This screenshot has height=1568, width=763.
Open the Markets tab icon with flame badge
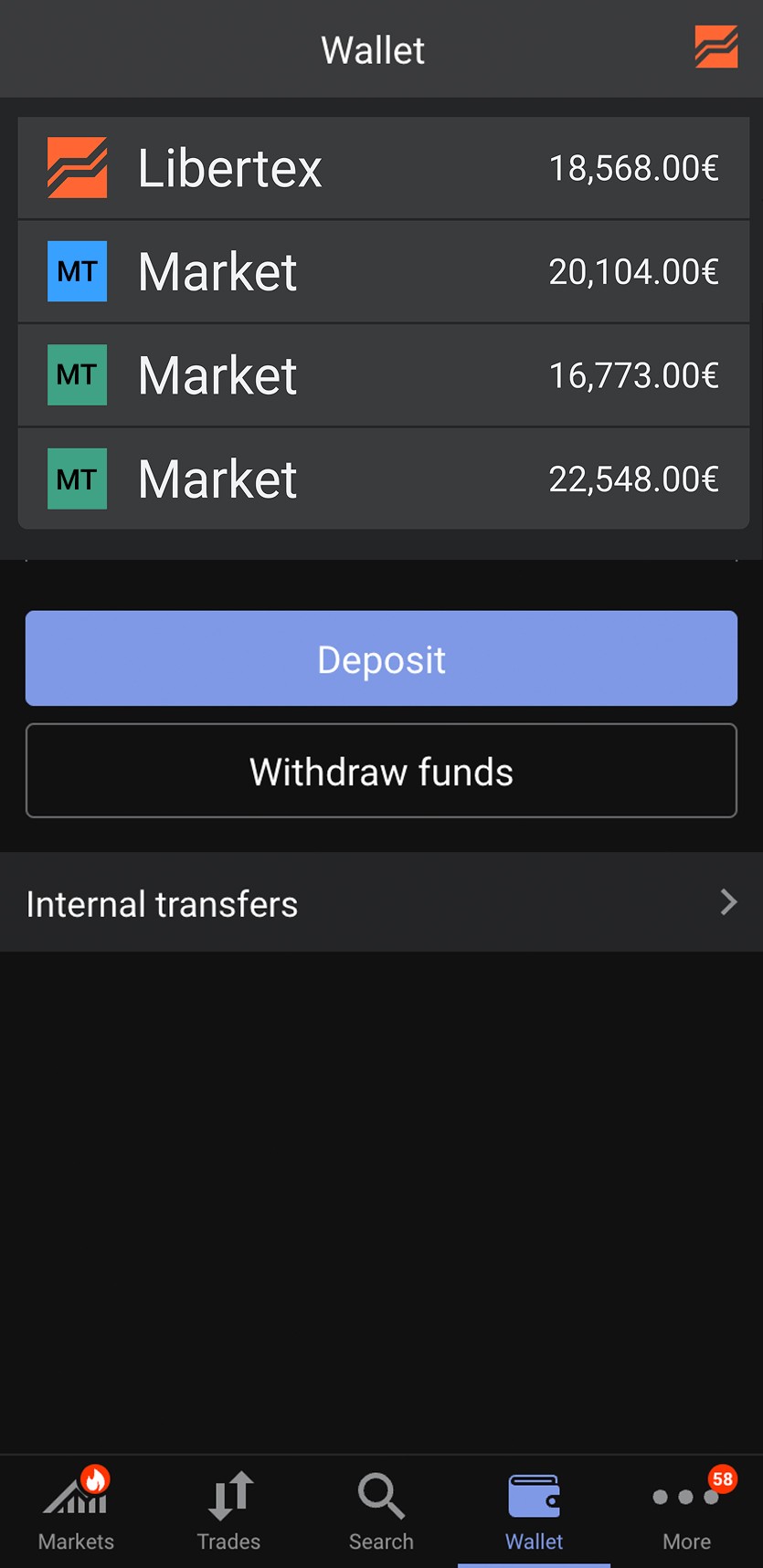[76, 1489]
